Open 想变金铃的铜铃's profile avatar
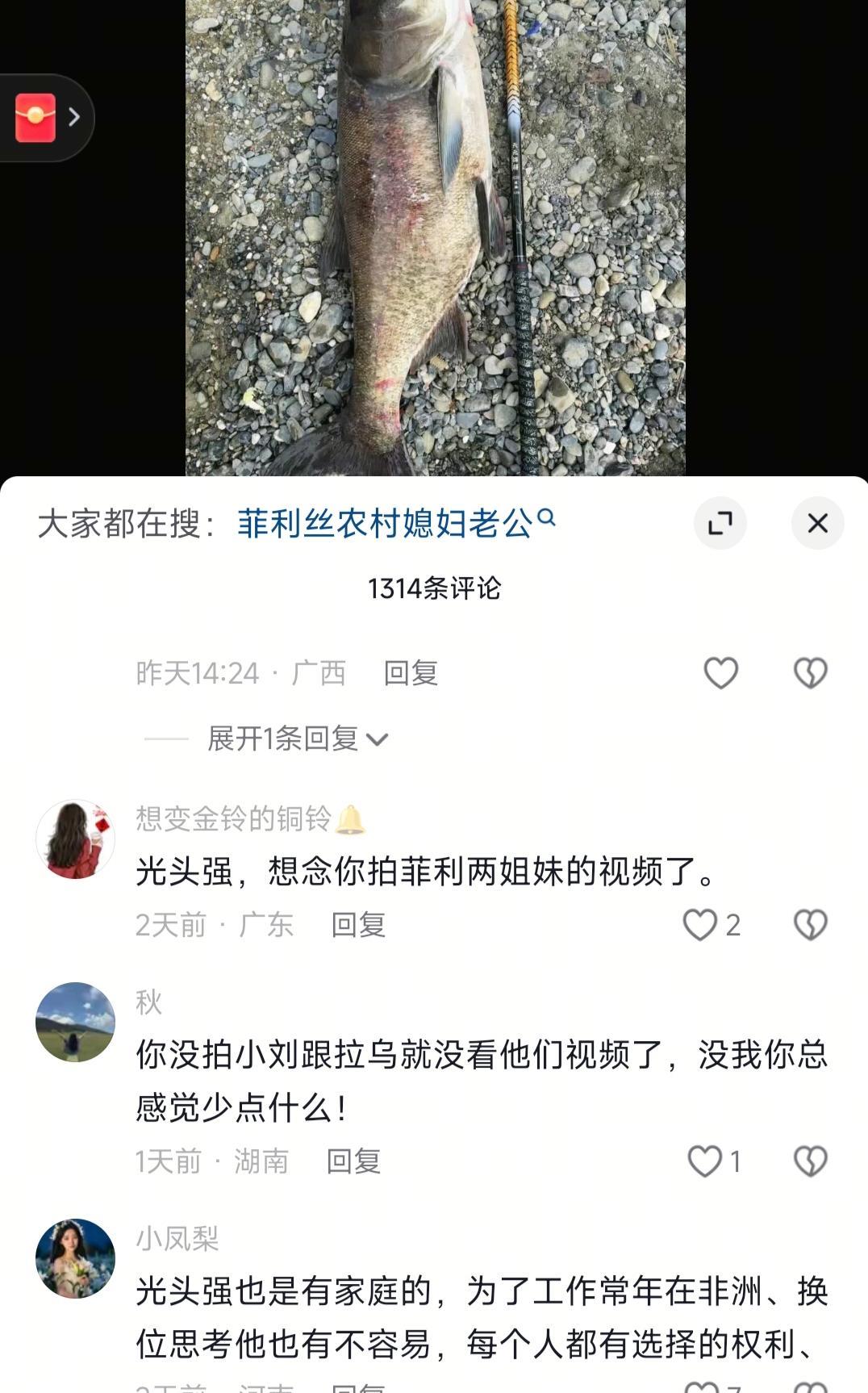868x1393 pixels. click(75, 839)
